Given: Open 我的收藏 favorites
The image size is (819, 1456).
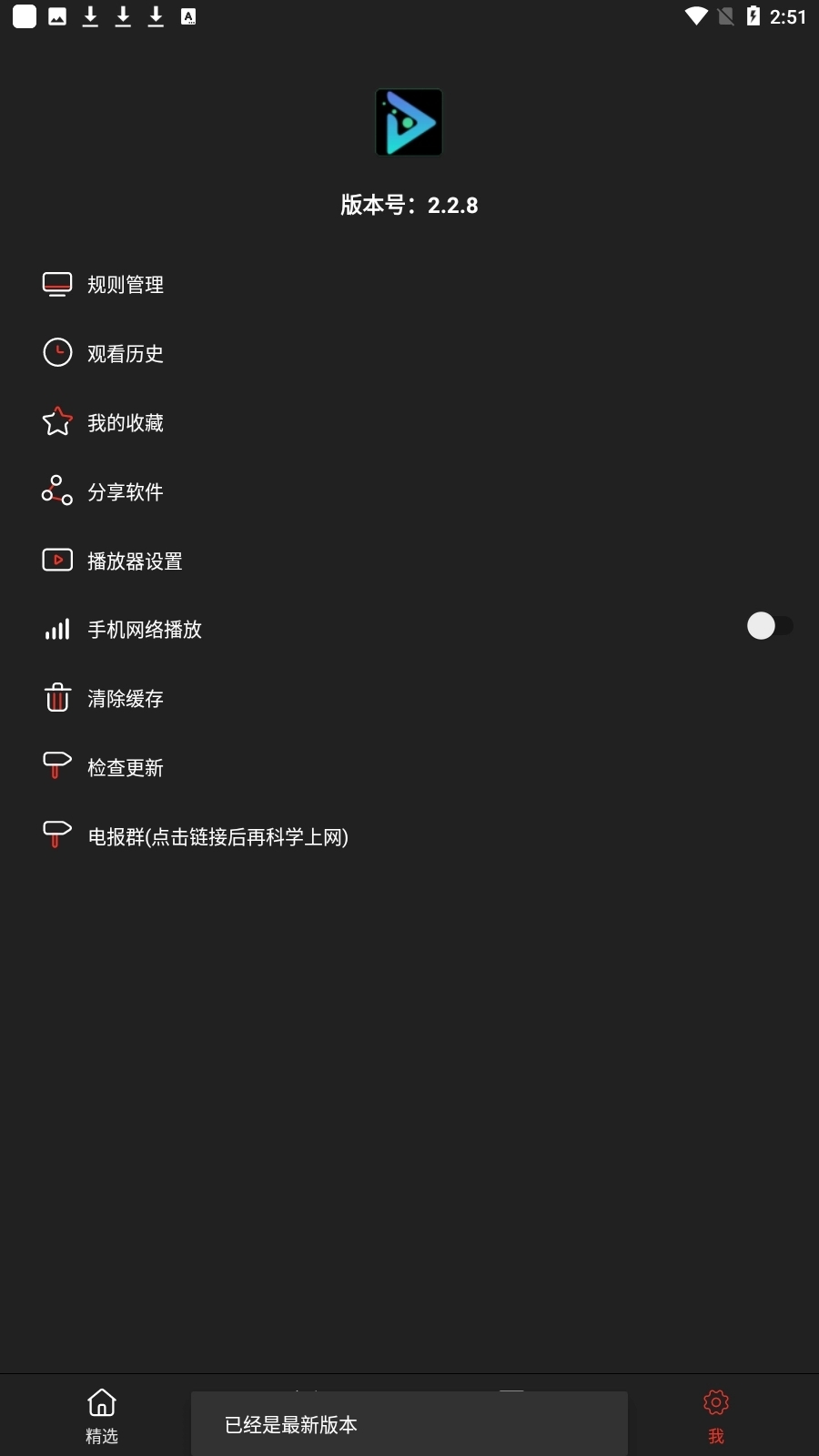Looking at the screenshot, I should click(126, 423).
